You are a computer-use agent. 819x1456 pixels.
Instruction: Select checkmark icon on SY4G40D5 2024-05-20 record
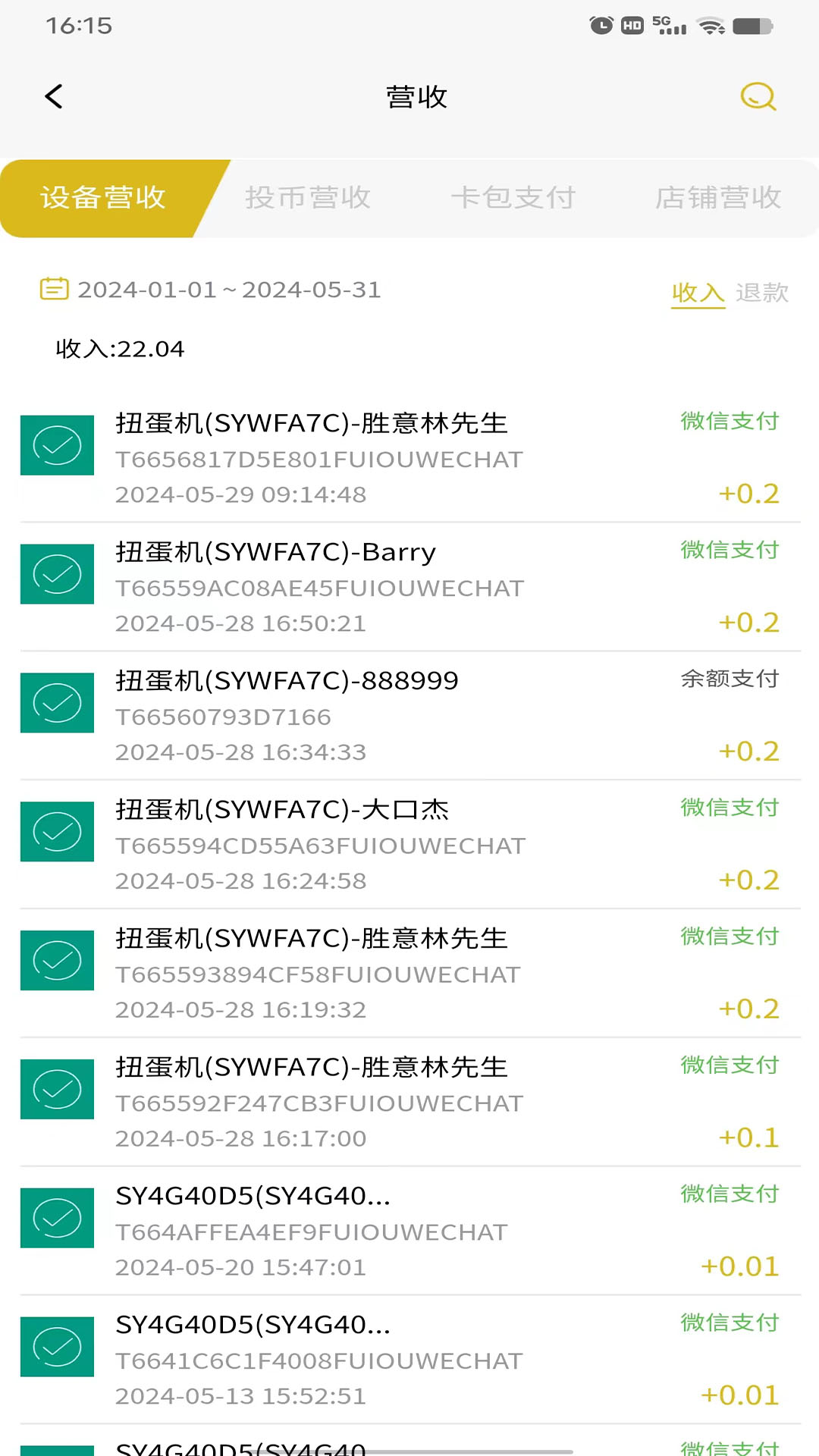[x=57, y=1219]
